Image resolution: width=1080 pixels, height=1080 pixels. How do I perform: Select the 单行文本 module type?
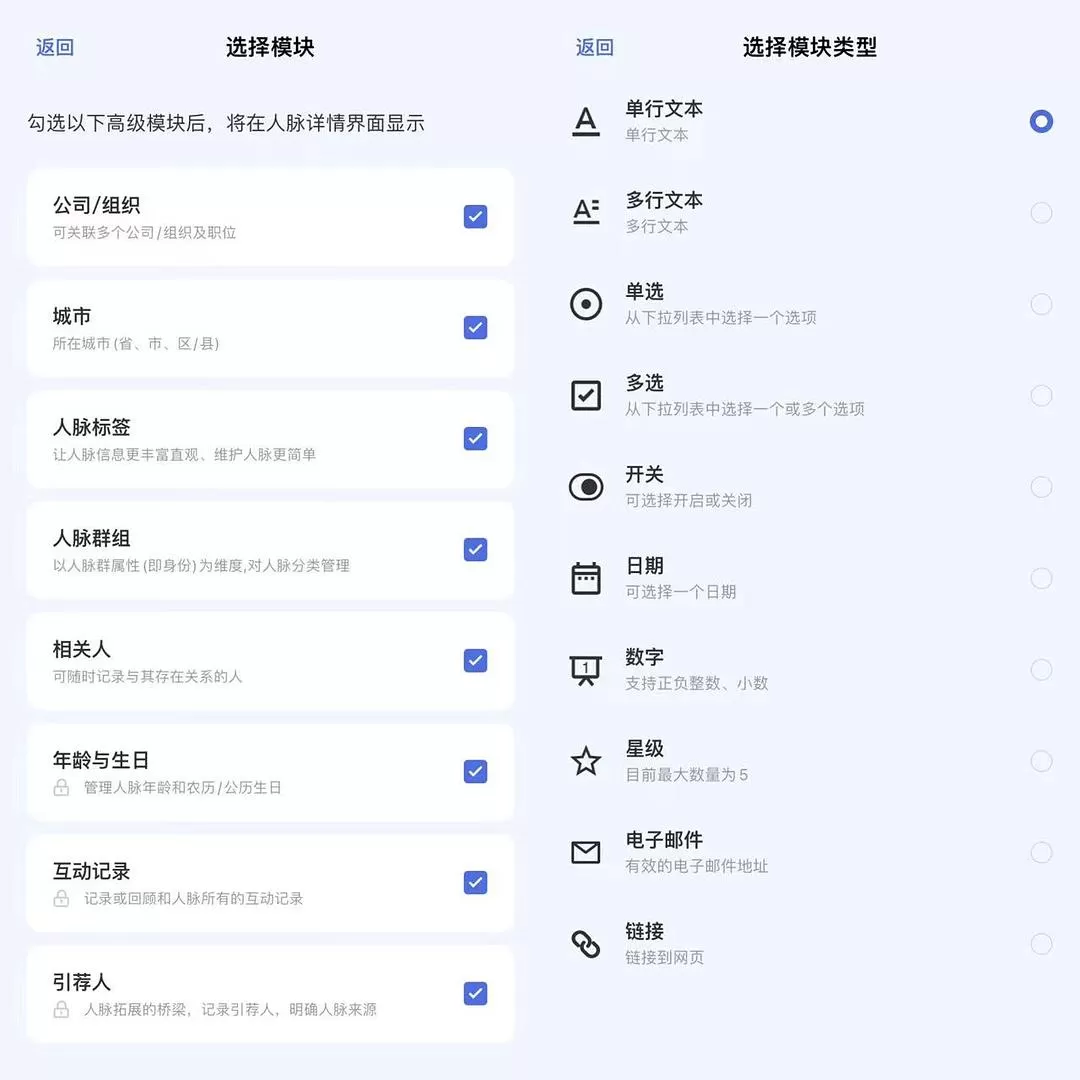[1041, 122]
